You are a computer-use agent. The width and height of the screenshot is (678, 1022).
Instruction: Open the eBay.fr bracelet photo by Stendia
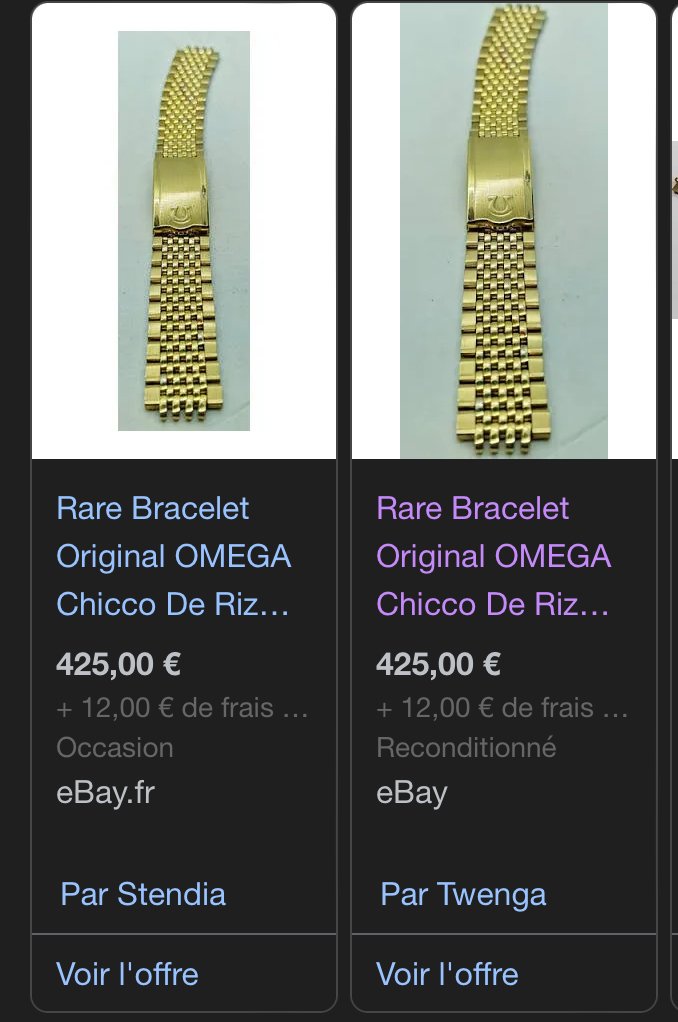pos(184,231)
